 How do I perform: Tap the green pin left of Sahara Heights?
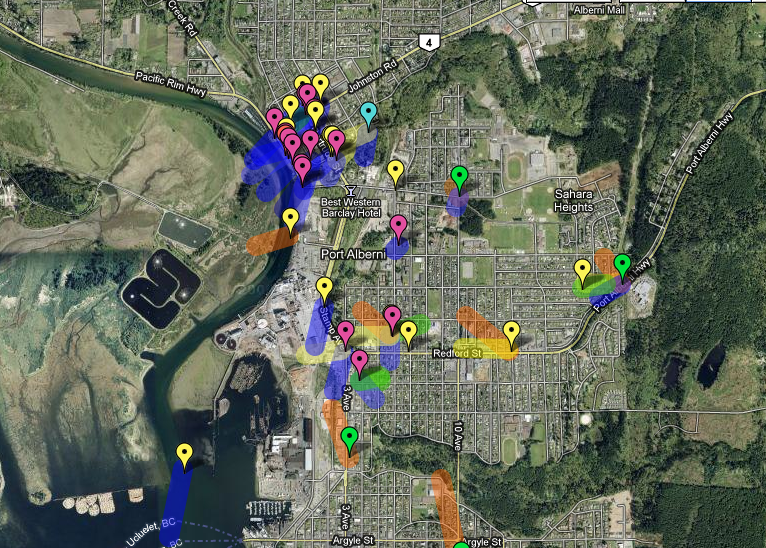click(459, 177)
